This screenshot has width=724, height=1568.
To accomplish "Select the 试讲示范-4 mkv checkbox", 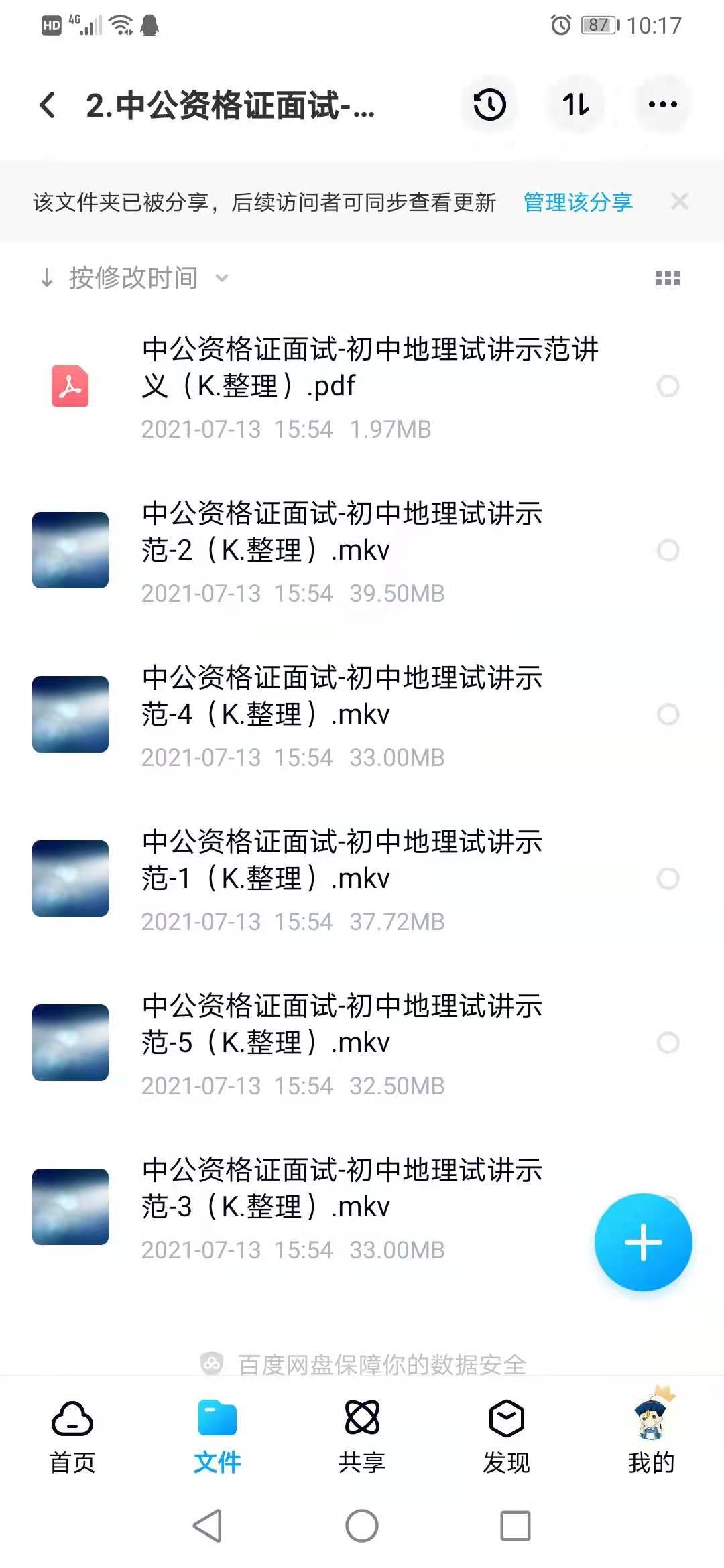I will coord(668,714).
